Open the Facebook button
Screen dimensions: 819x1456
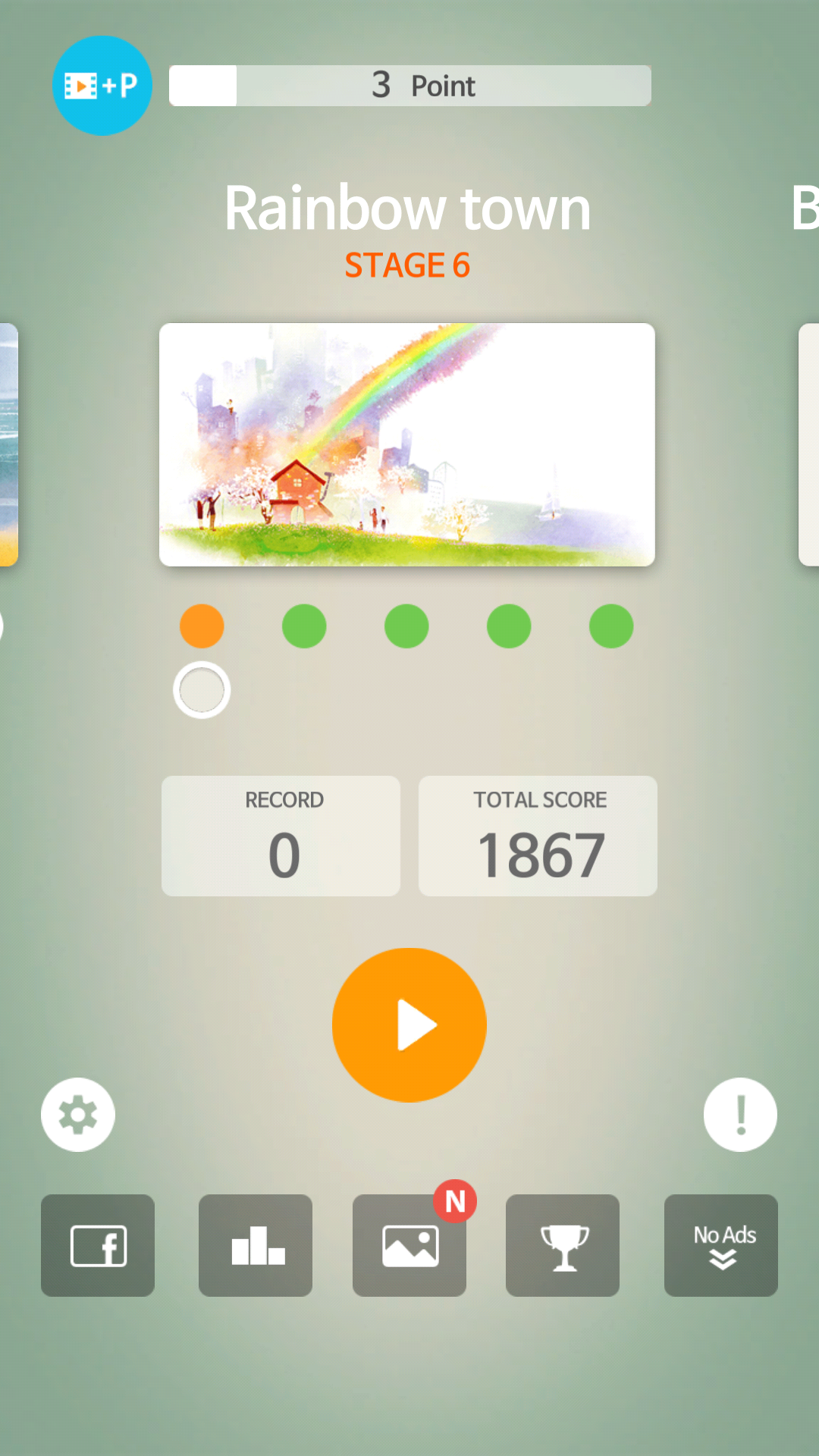[x=98, y=1245]
